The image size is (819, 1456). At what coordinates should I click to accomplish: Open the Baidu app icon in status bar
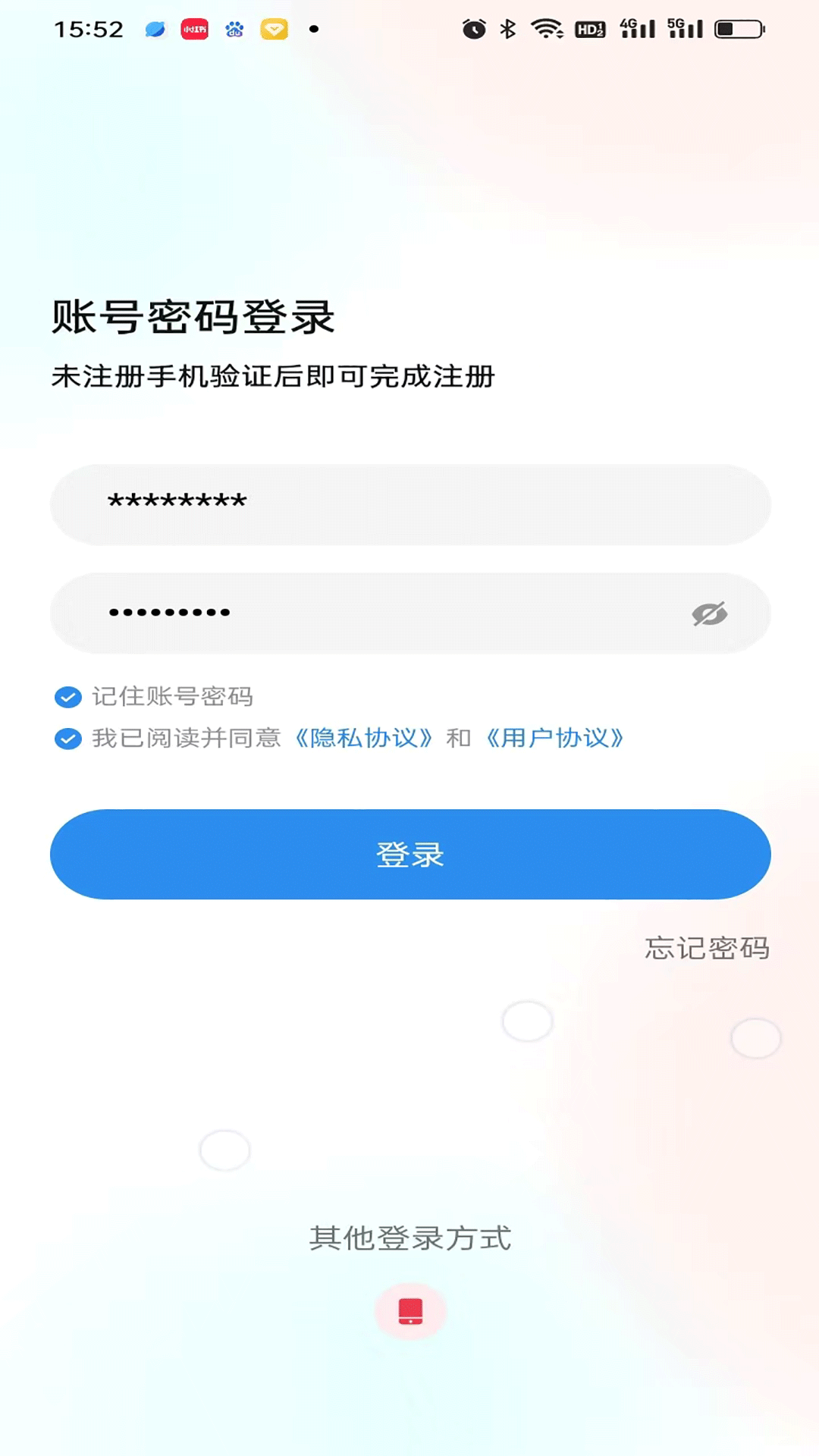point(233,30)
